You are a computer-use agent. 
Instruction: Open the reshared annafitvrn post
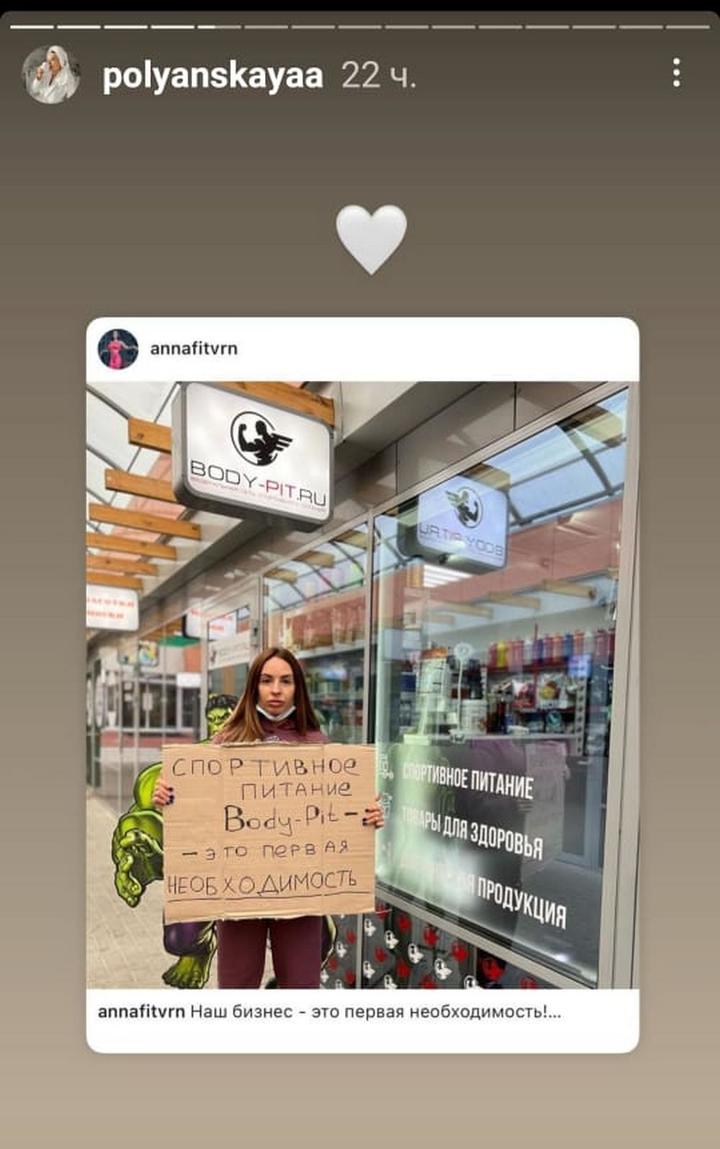tap(362, 685)
